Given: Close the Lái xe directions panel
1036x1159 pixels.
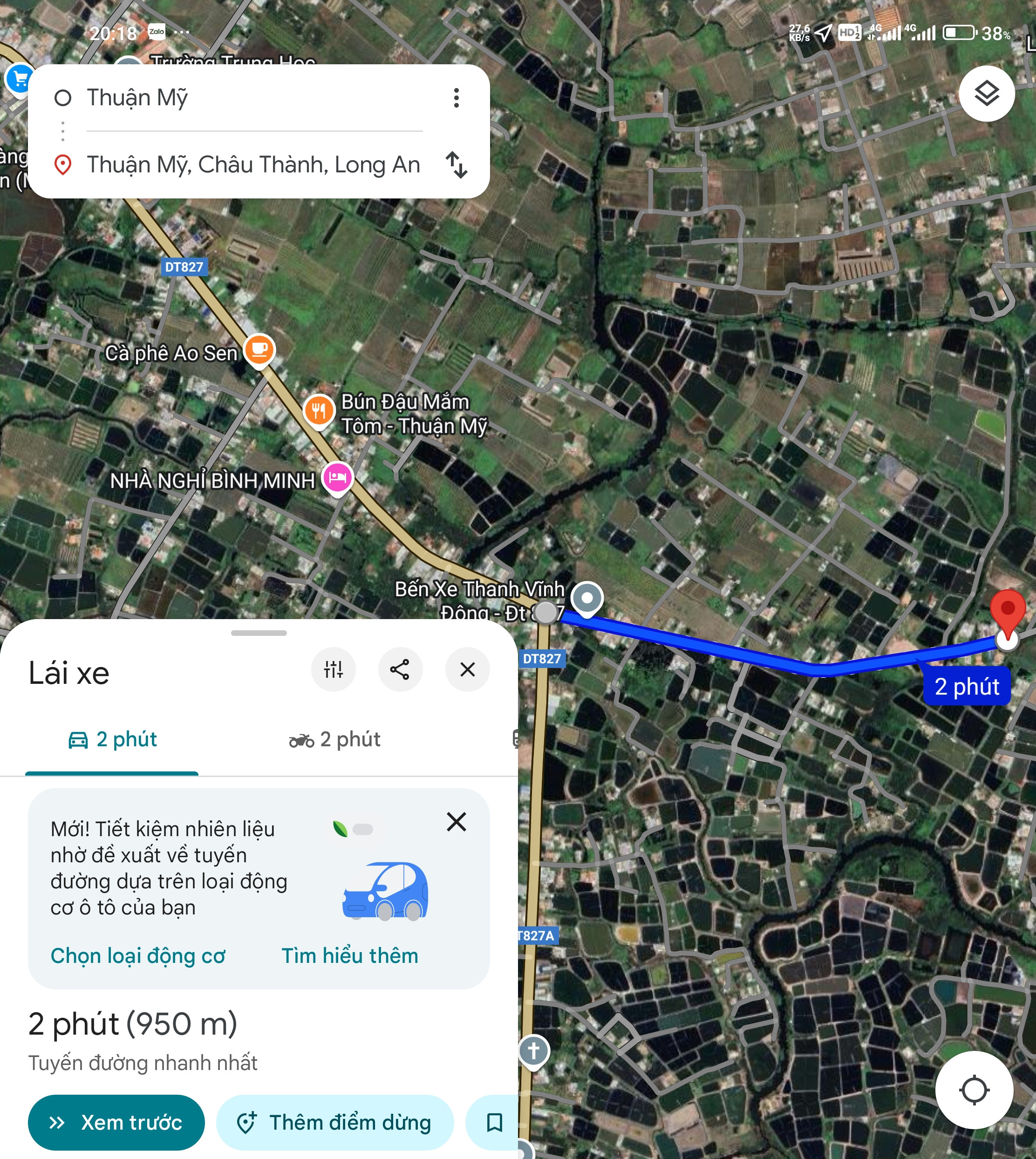Looking at the screenshot, I should 467,669.
